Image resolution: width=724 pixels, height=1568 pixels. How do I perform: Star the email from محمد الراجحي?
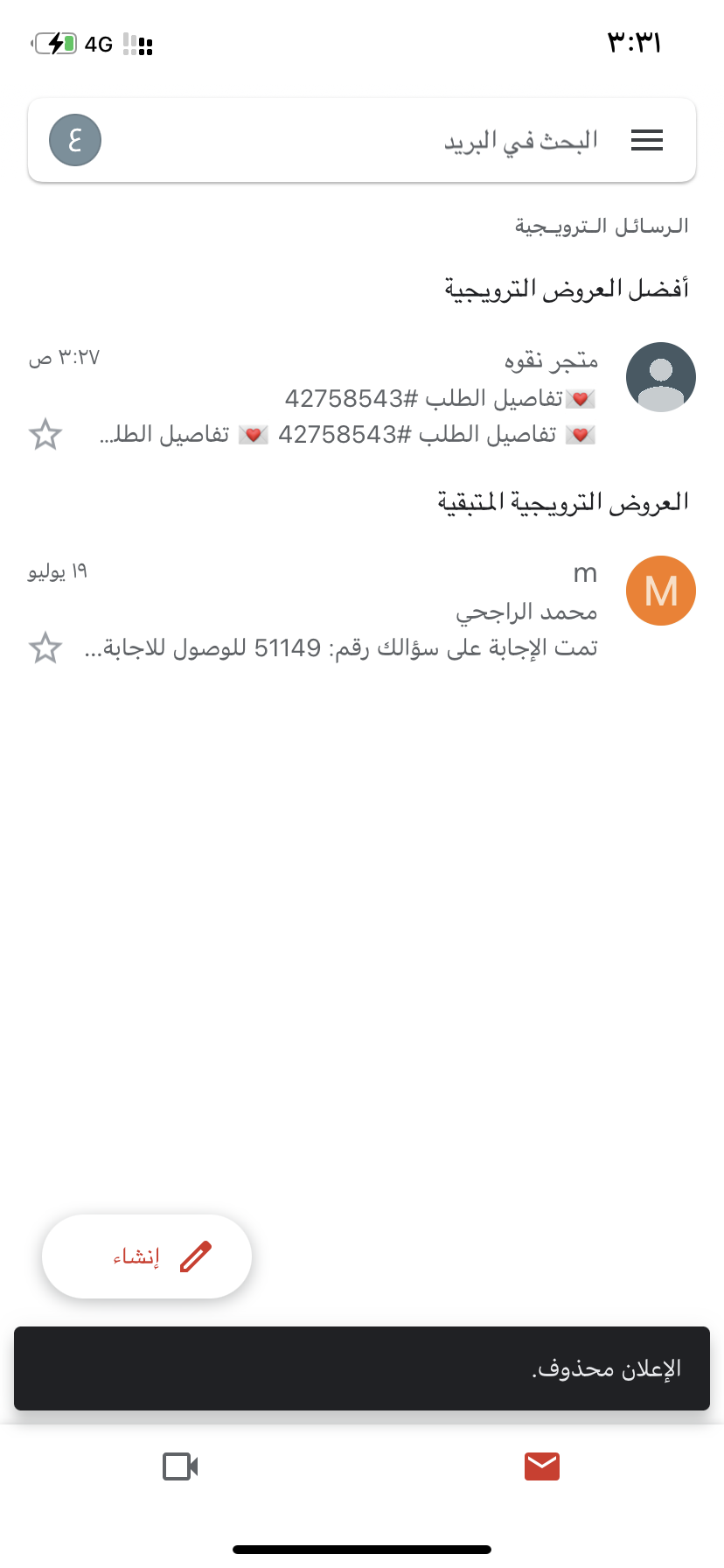tap(45, 648)
